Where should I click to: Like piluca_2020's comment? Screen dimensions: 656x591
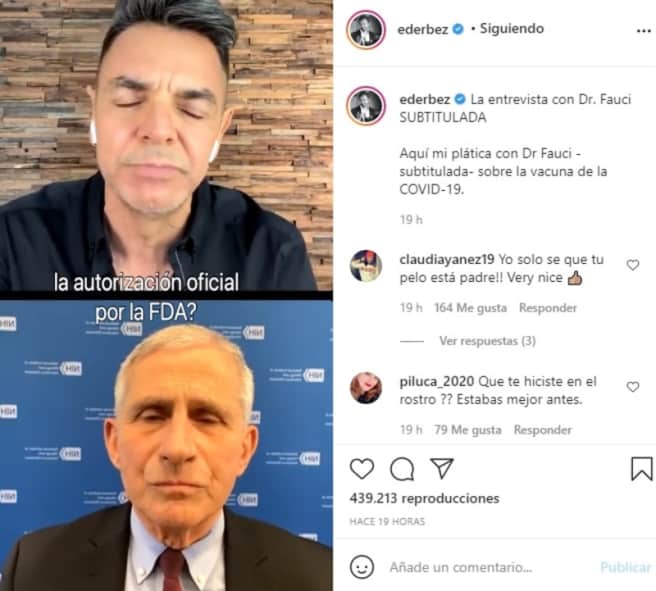[632, 387]
